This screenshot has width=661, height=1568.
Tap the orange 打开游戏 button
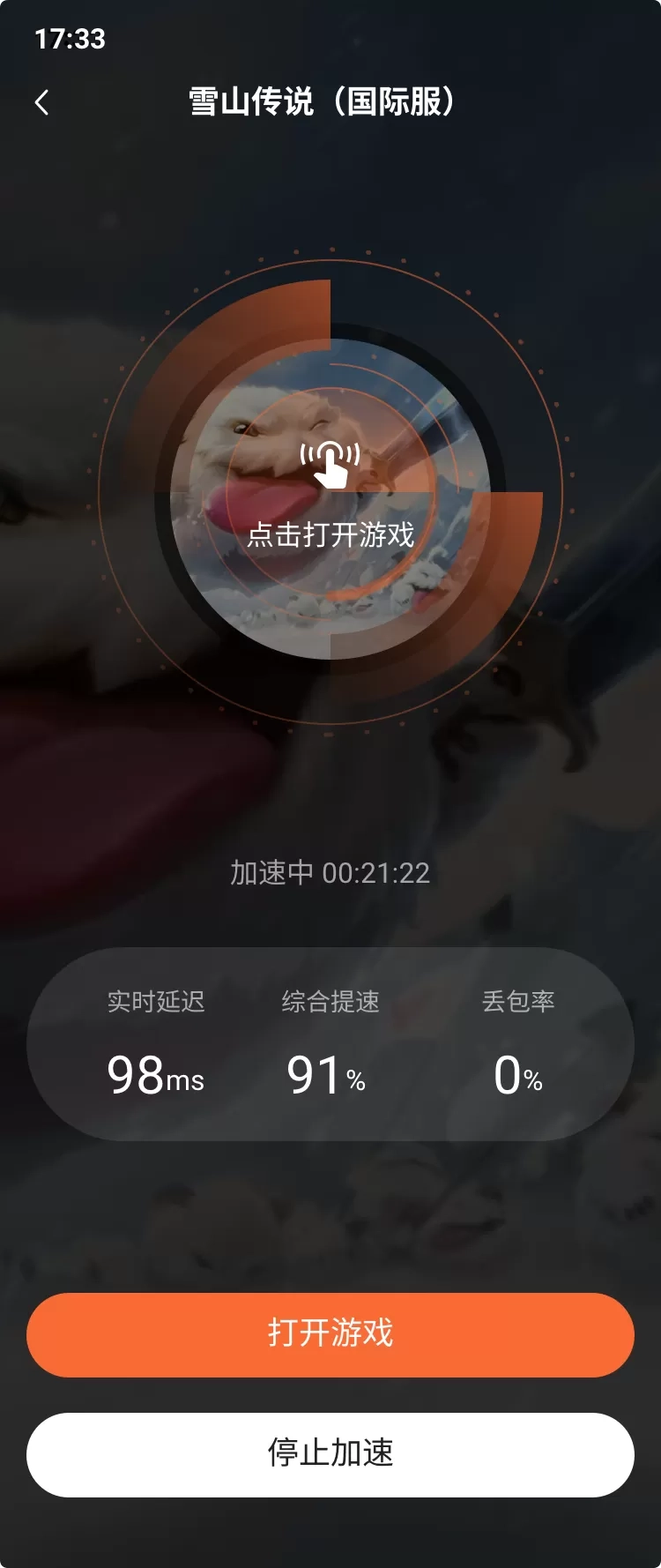click(330, 1333)
